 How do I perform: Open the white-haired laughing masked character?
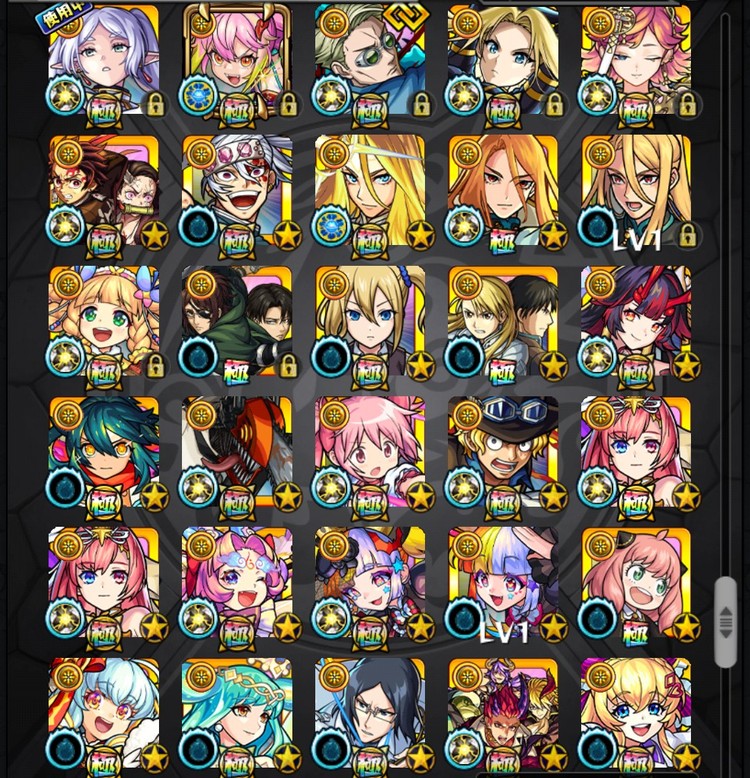[x=237, y=192]
